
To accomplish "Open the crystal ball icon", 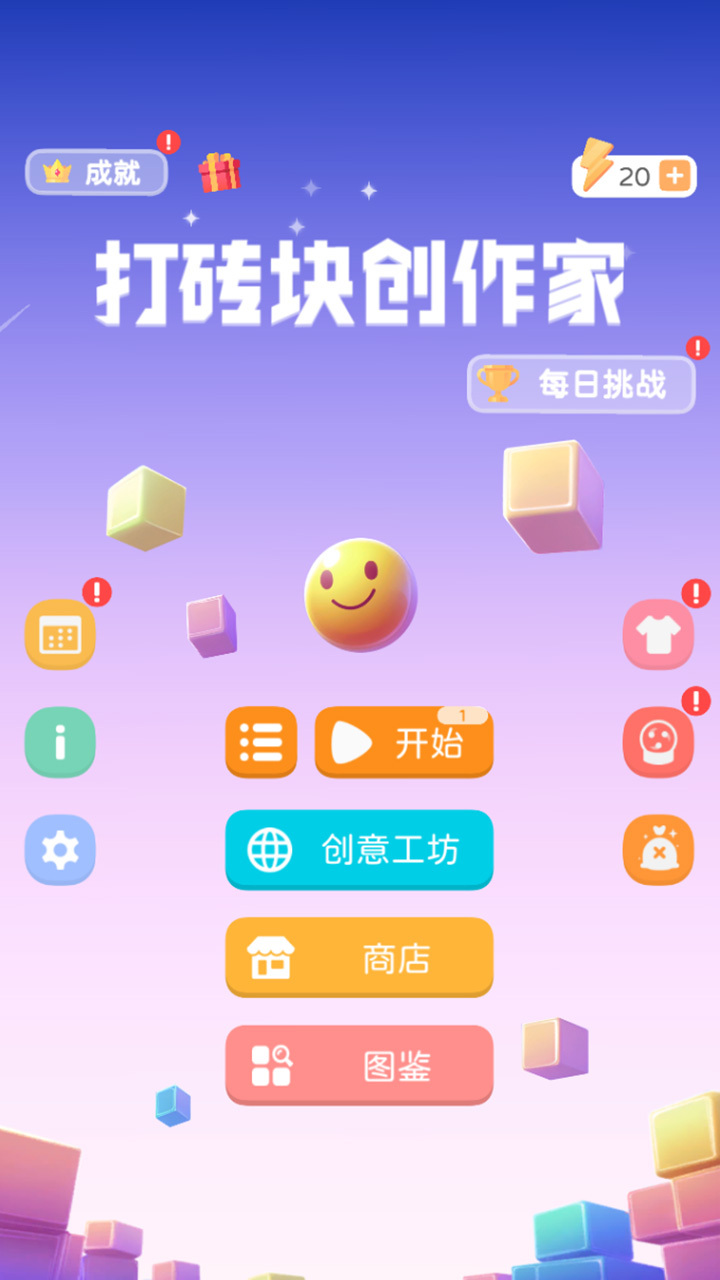I will (x=658, y=742).
